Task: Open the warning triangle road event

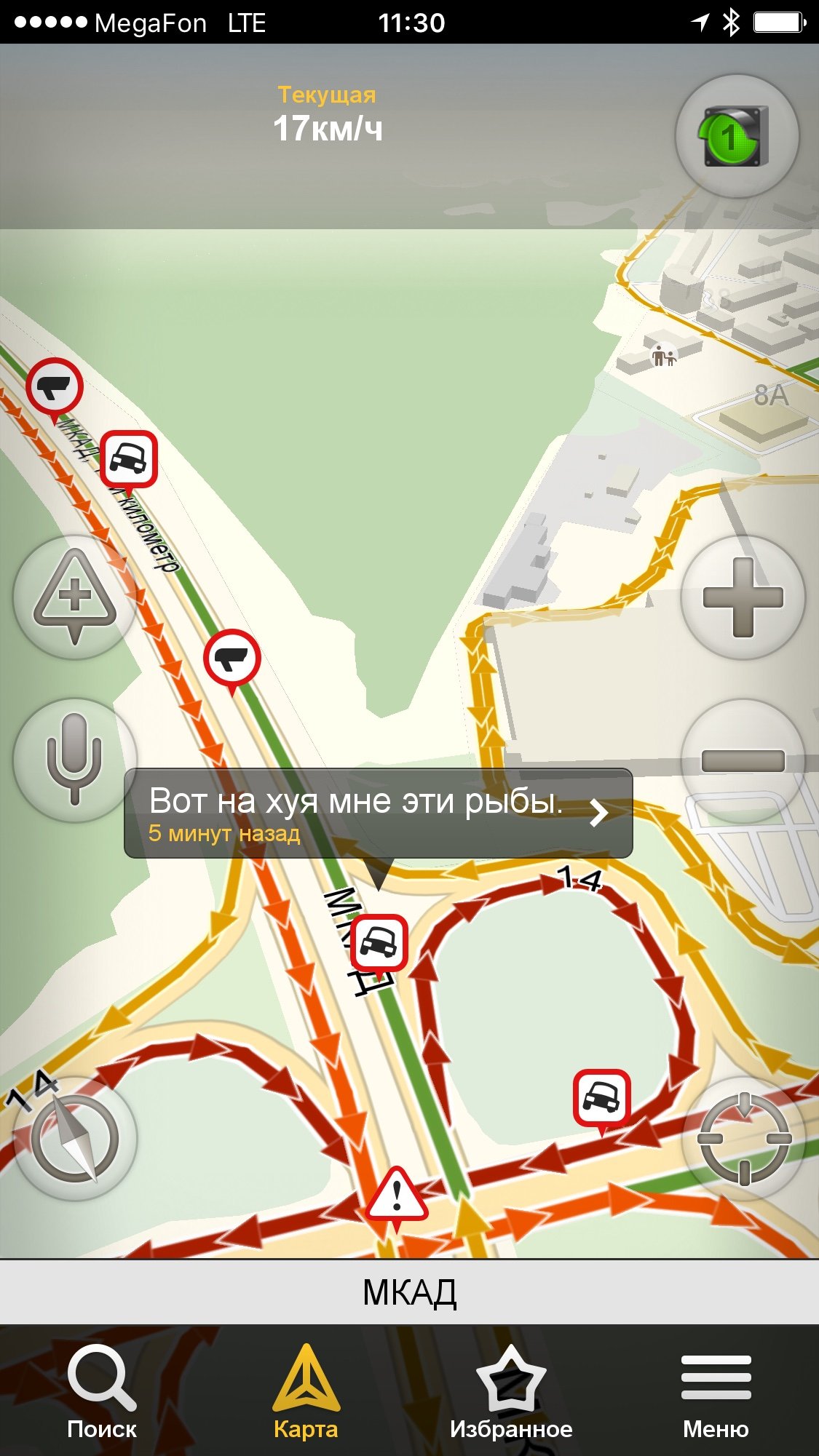Action: coord(396,1197)
